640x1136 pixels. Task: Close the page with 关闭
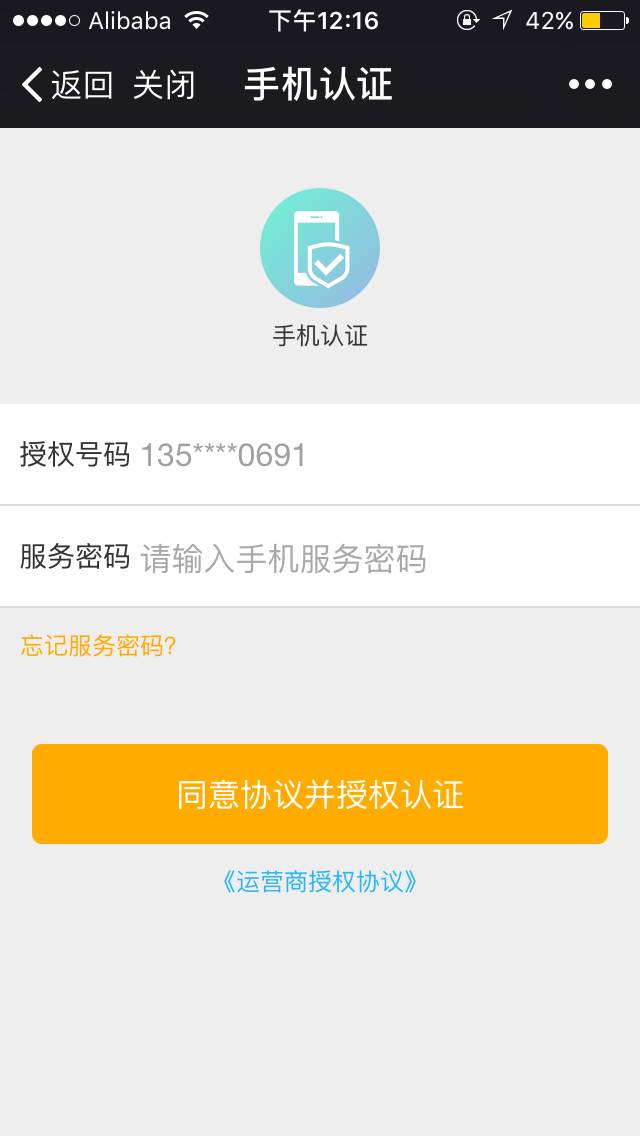(x=164, y=85)
